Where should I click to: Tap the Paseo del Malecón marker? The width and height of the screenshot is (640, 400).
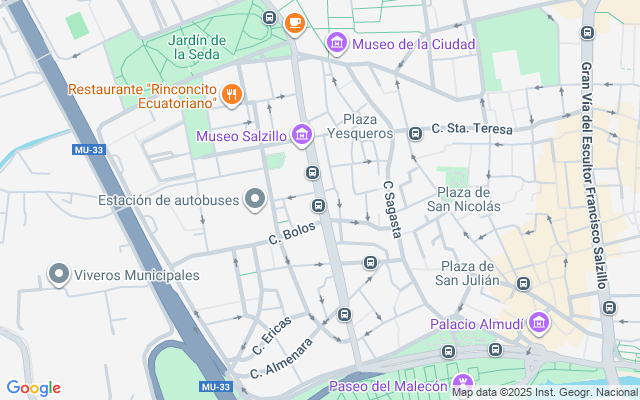463,385
